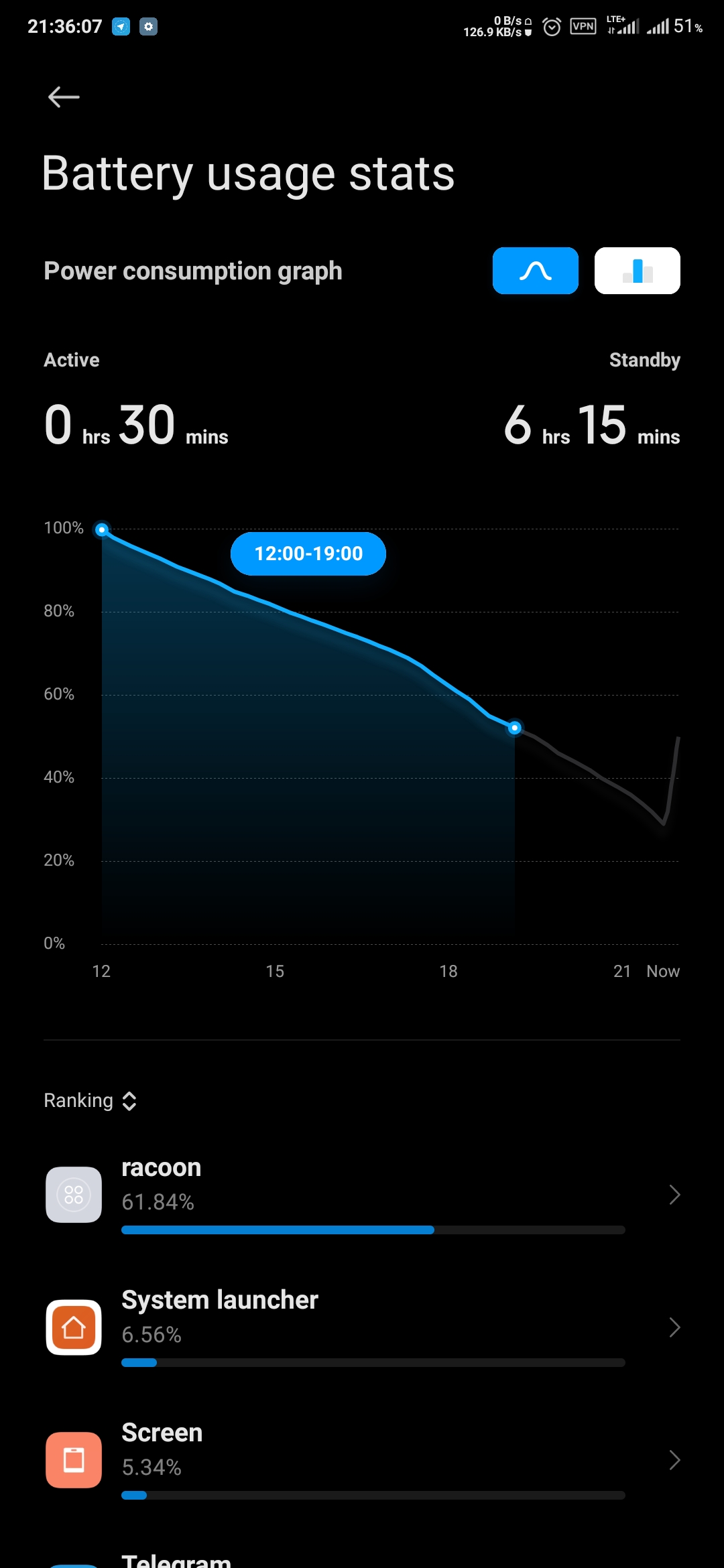Viewport: 724px width, 1568px height.
Task: Open the Ranking sort dropdown
Action: [x=90, y=1100]
